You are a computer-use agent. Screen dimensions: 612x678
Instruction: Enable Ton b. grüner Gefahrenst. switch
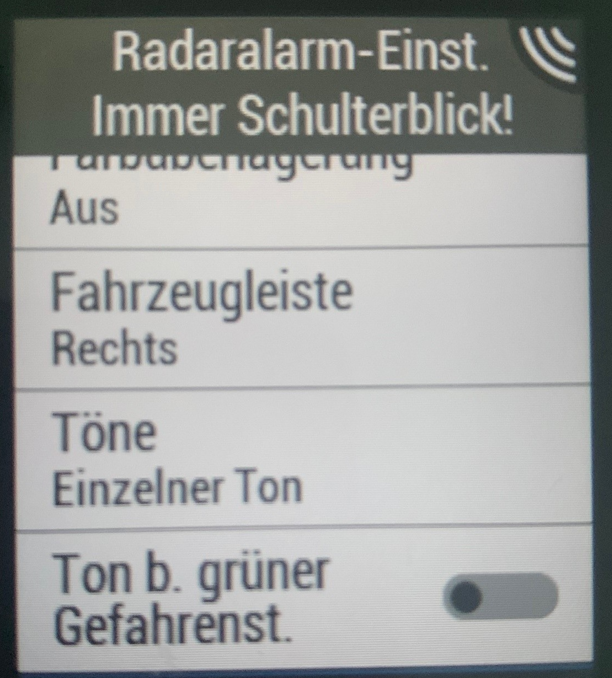click(501, 598)
